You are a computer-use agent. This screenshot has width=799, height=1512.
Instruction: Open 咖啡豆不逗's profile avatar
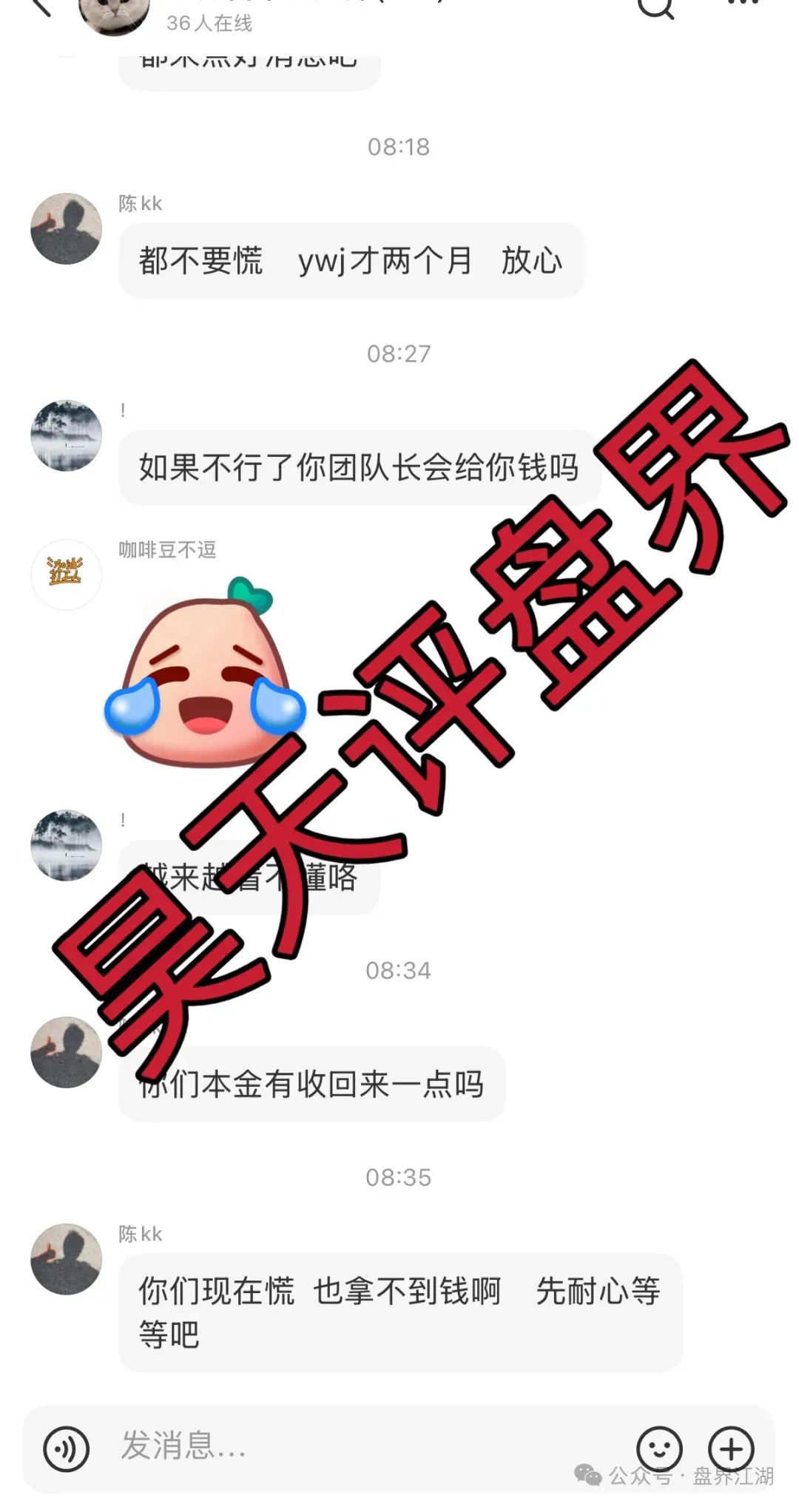pos(66,574)
